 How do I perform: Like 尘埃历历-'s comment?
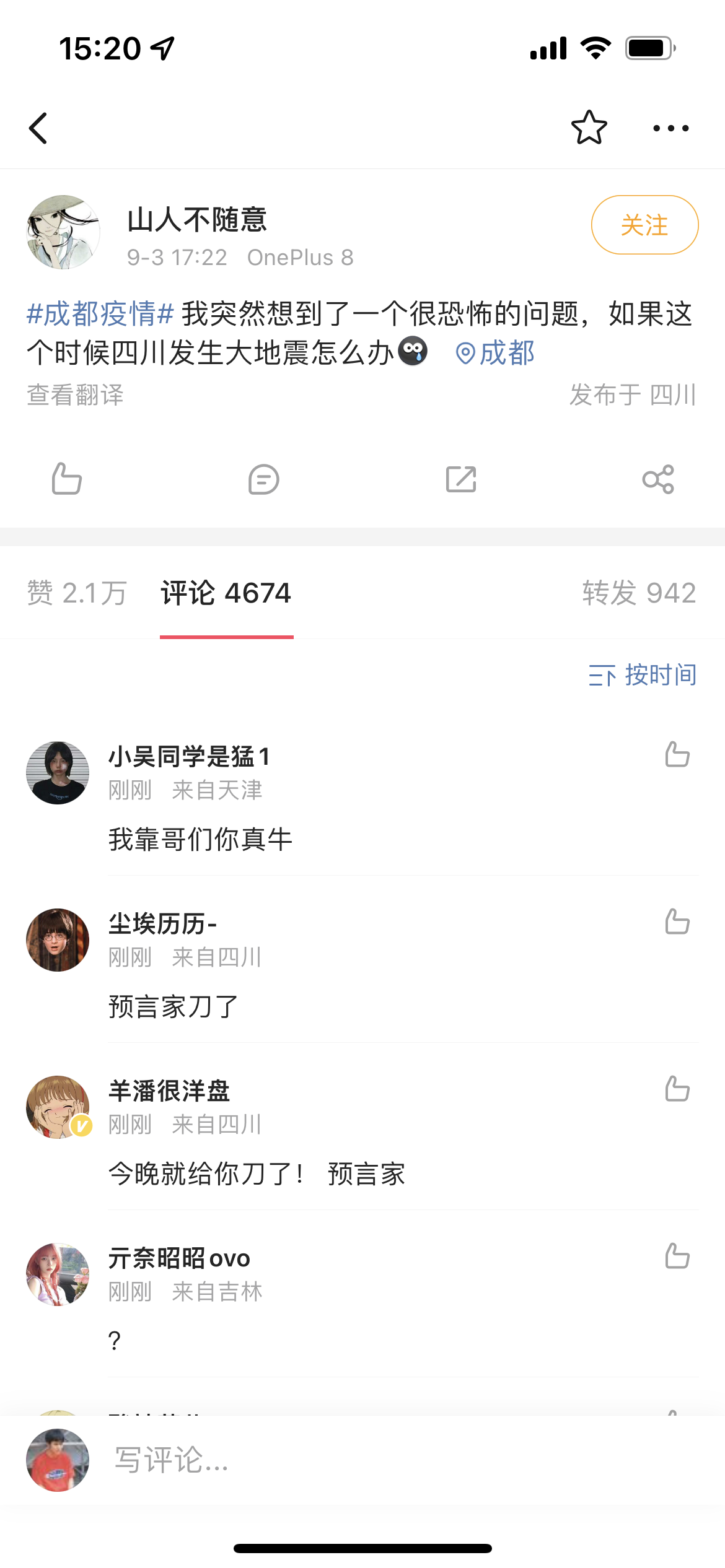point(677,921)
